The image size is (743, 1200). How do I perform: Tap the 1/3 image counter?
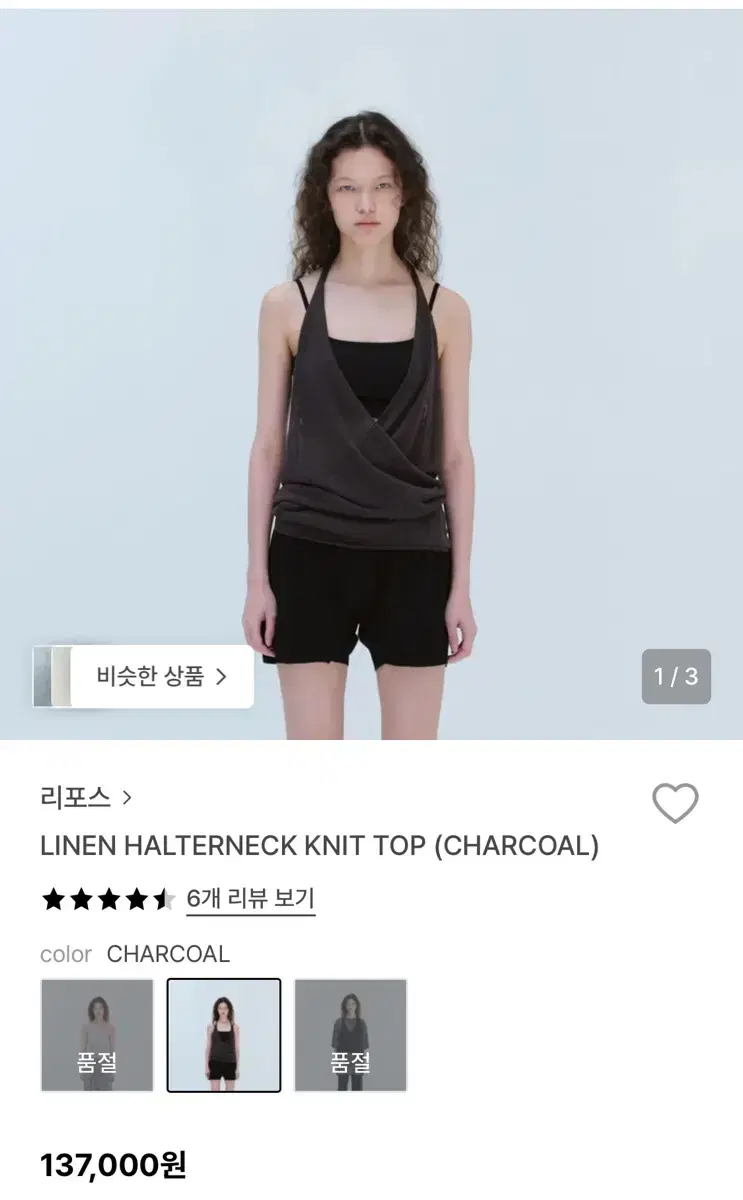coord(676,677)
